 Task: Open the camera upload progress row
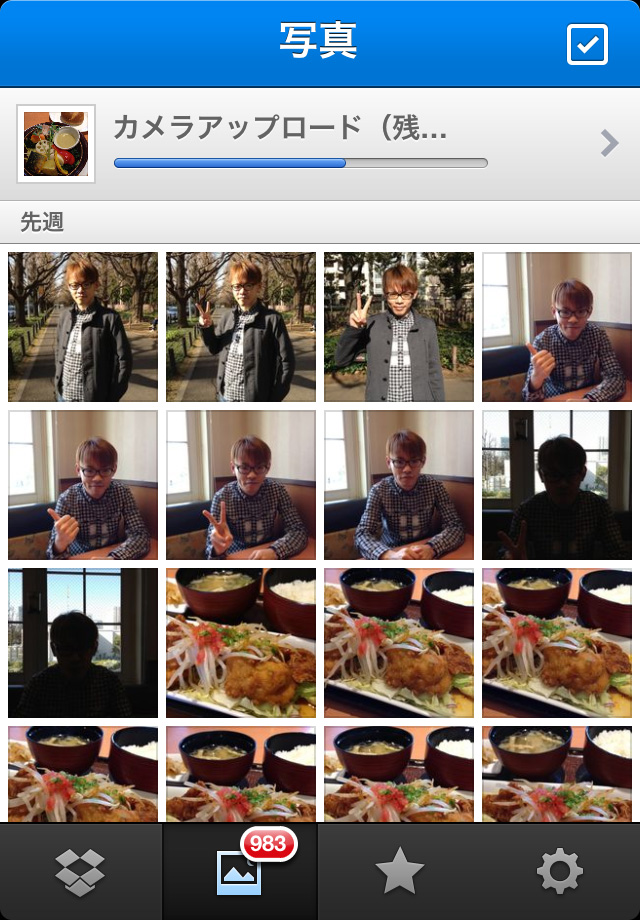pos(320,144)
